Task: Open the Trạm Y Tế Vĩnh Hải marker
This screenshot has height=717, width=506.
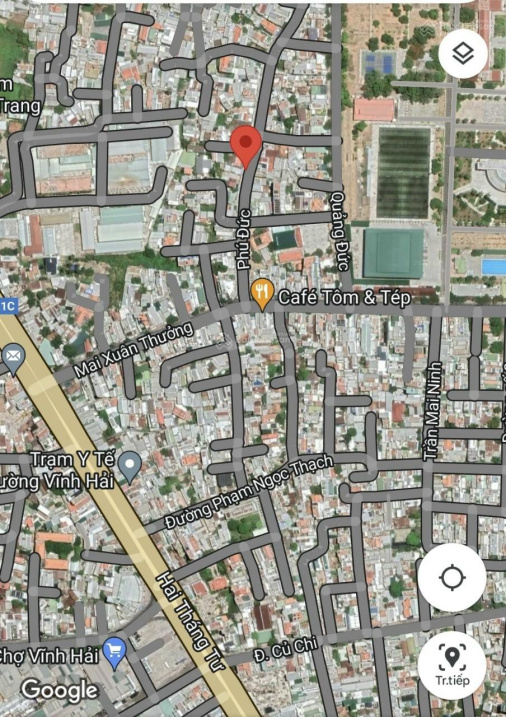Action: click(x=130, y=467)
